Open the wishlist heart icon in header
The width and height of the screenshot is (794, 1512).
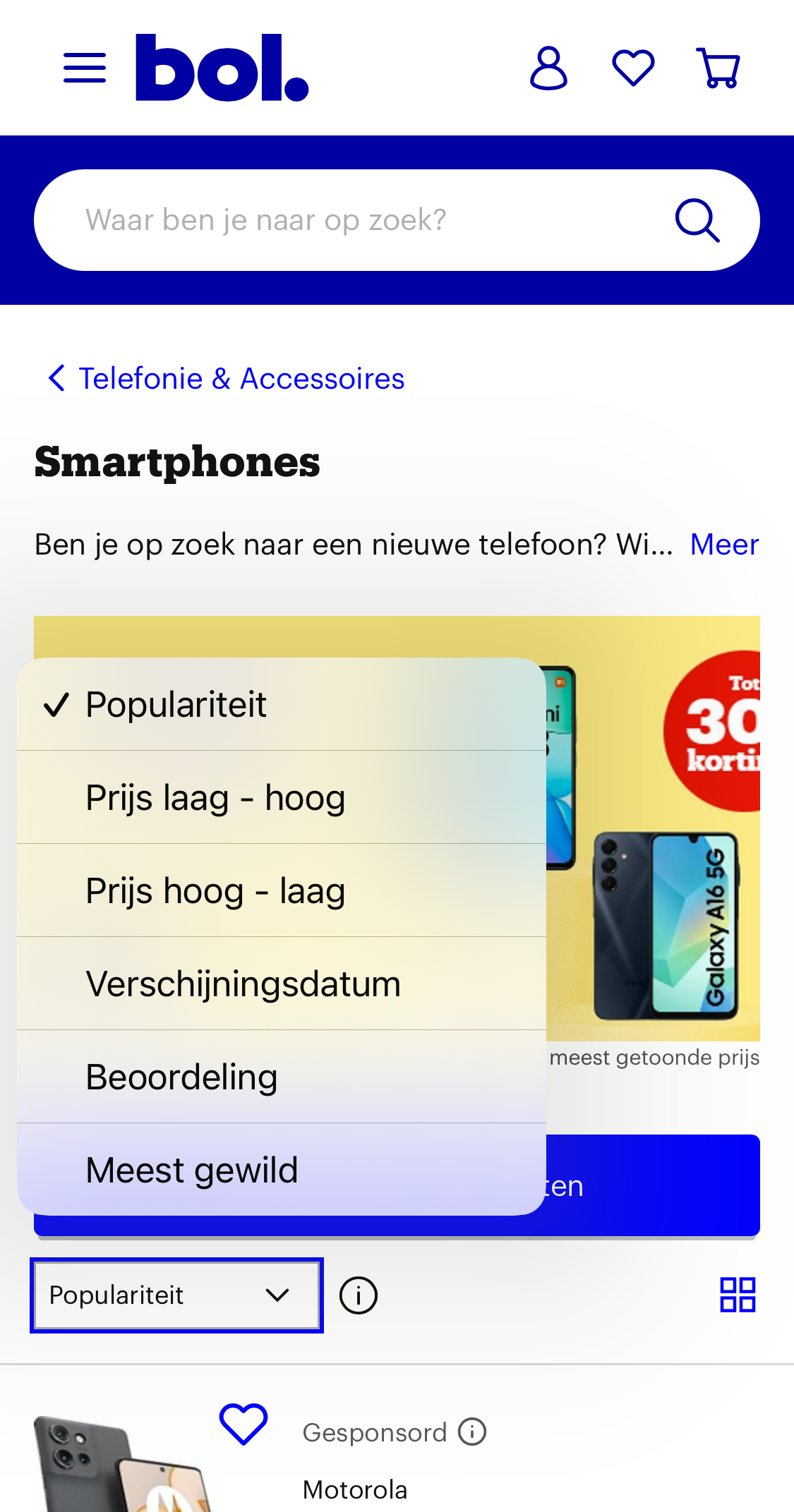click(633, 67)
